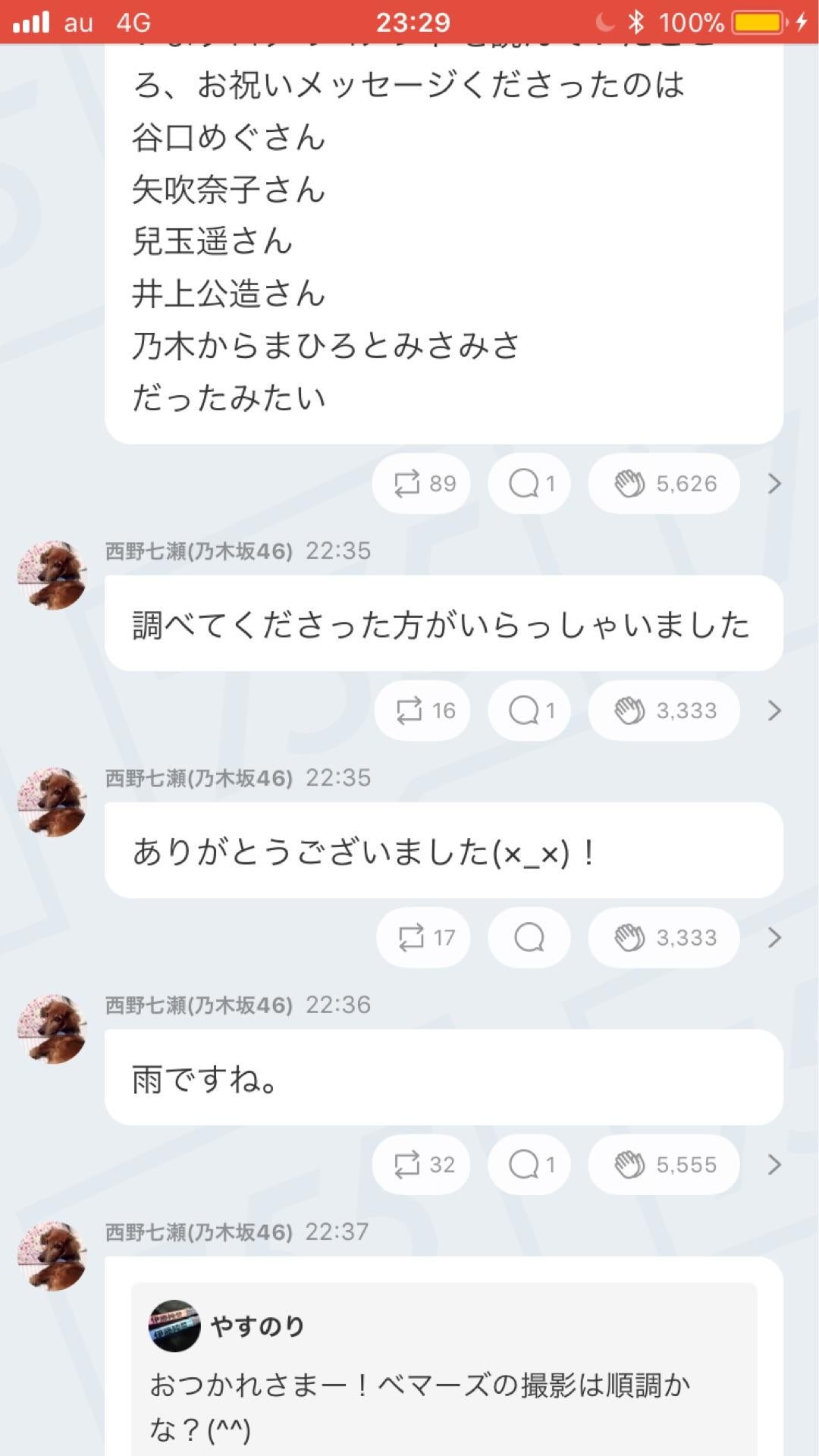Repost the "雨ですね。" message
Viewport: 819px width, 1456px height.
422,1165
